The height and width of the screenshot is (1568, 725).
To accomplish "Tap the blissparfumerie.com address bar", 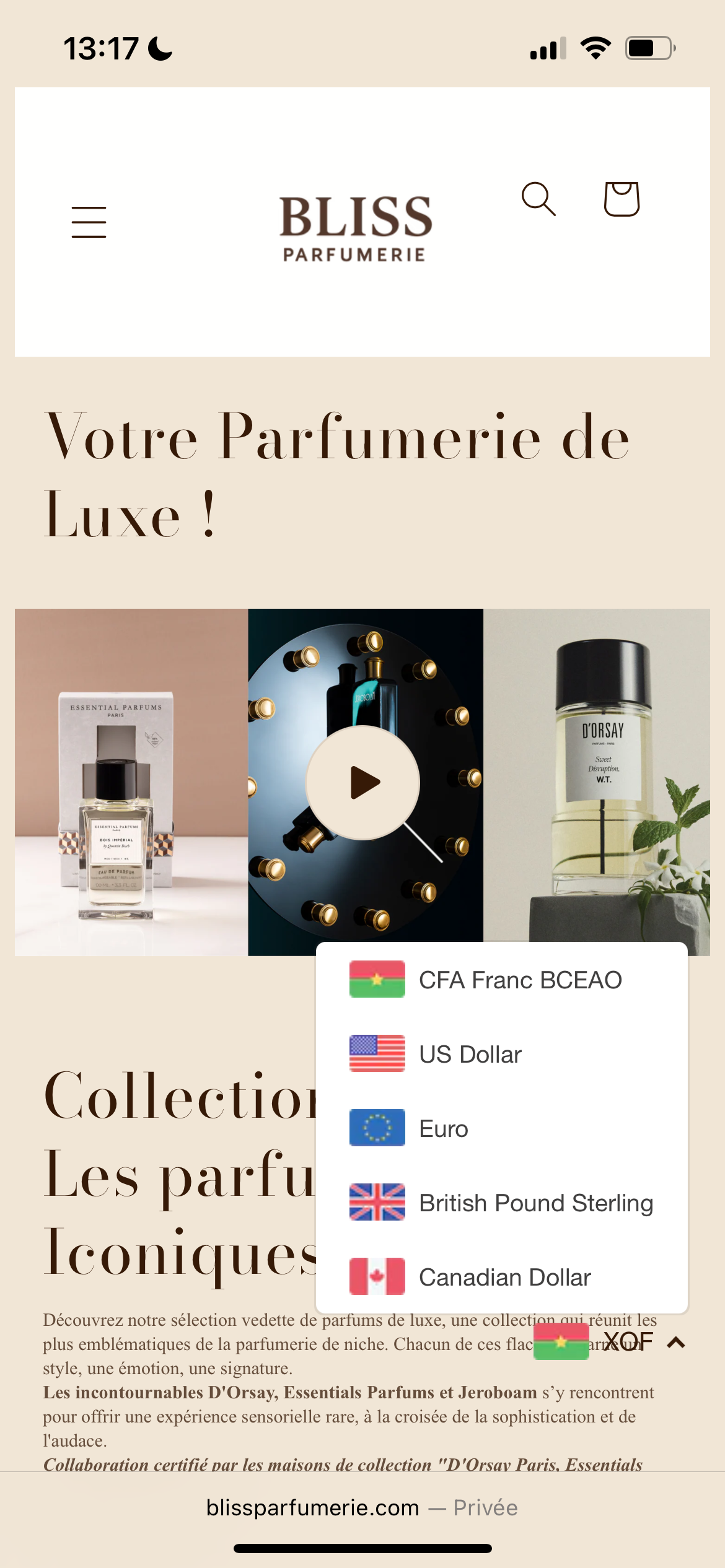I will [x=362, y=1508].
